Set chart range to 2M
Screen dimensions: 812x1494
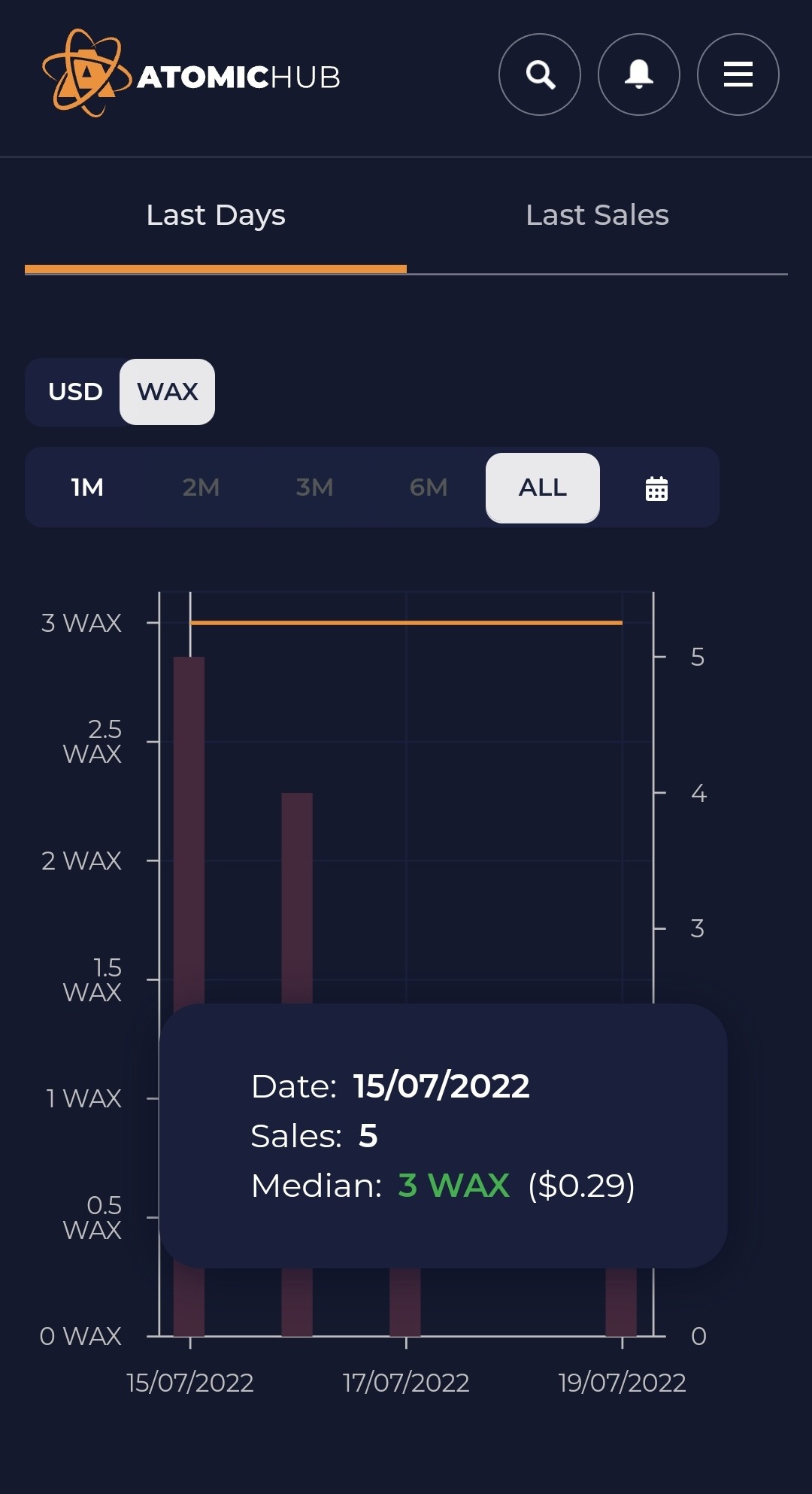201,487
